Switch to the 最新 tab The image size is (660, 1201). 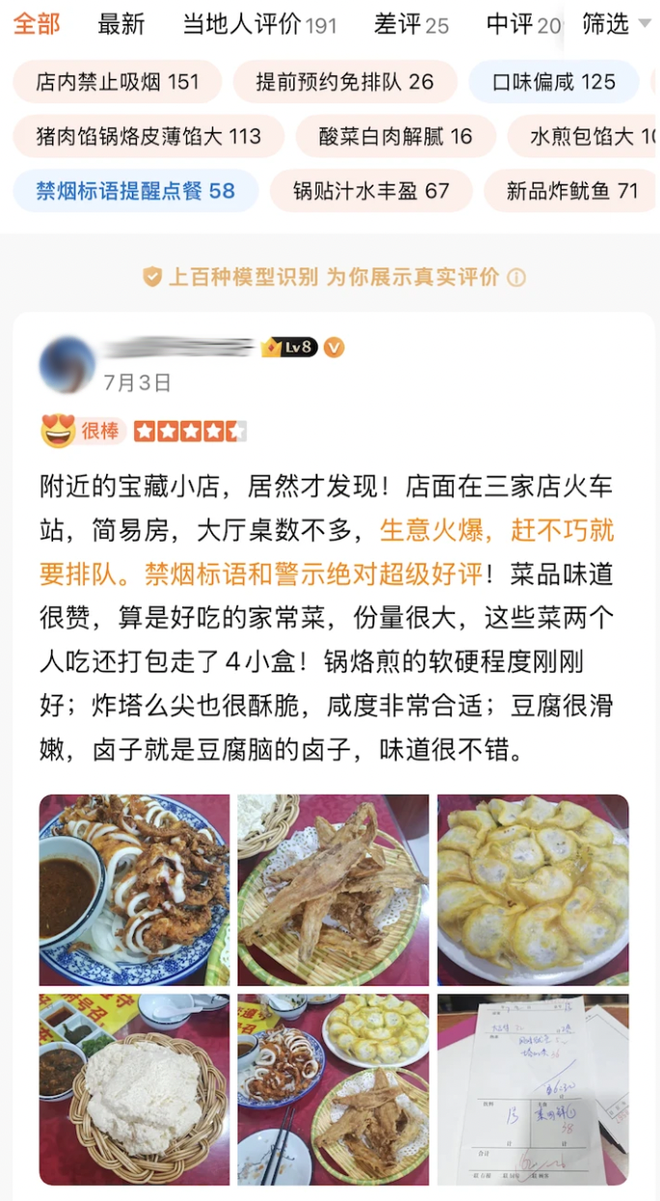(121, 25)
